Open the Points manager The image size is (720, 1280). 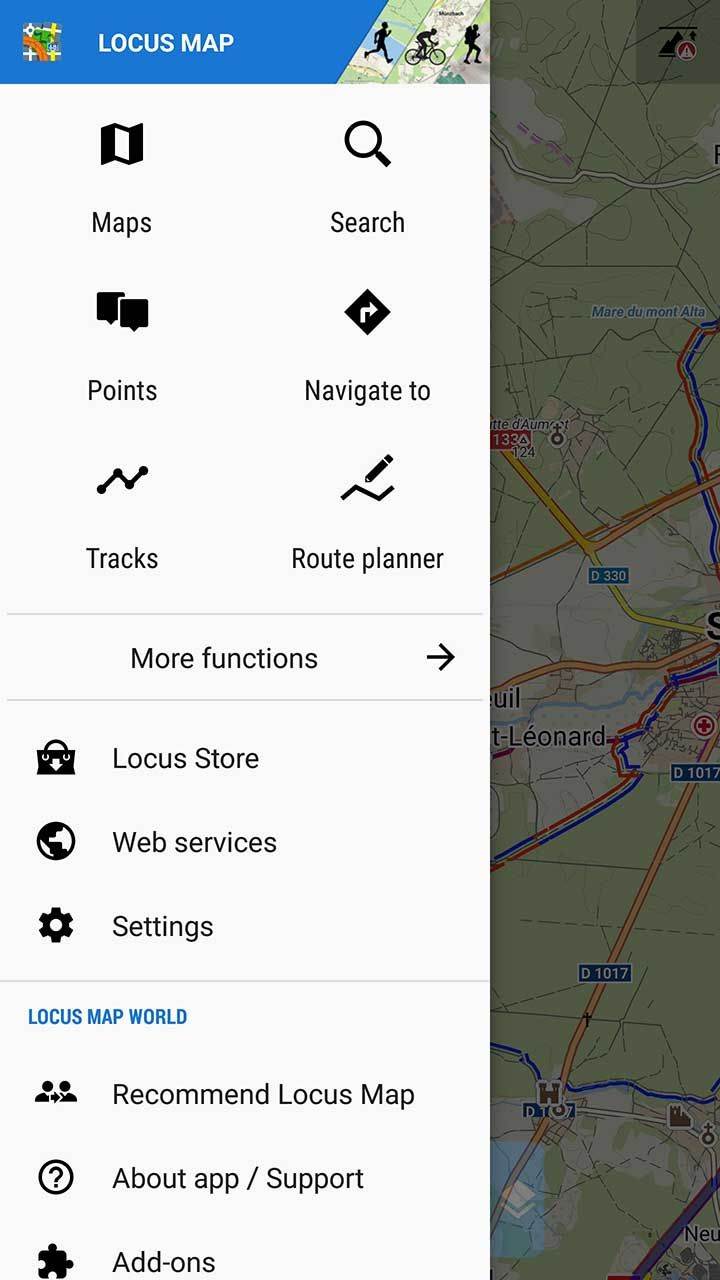[122, 344]
